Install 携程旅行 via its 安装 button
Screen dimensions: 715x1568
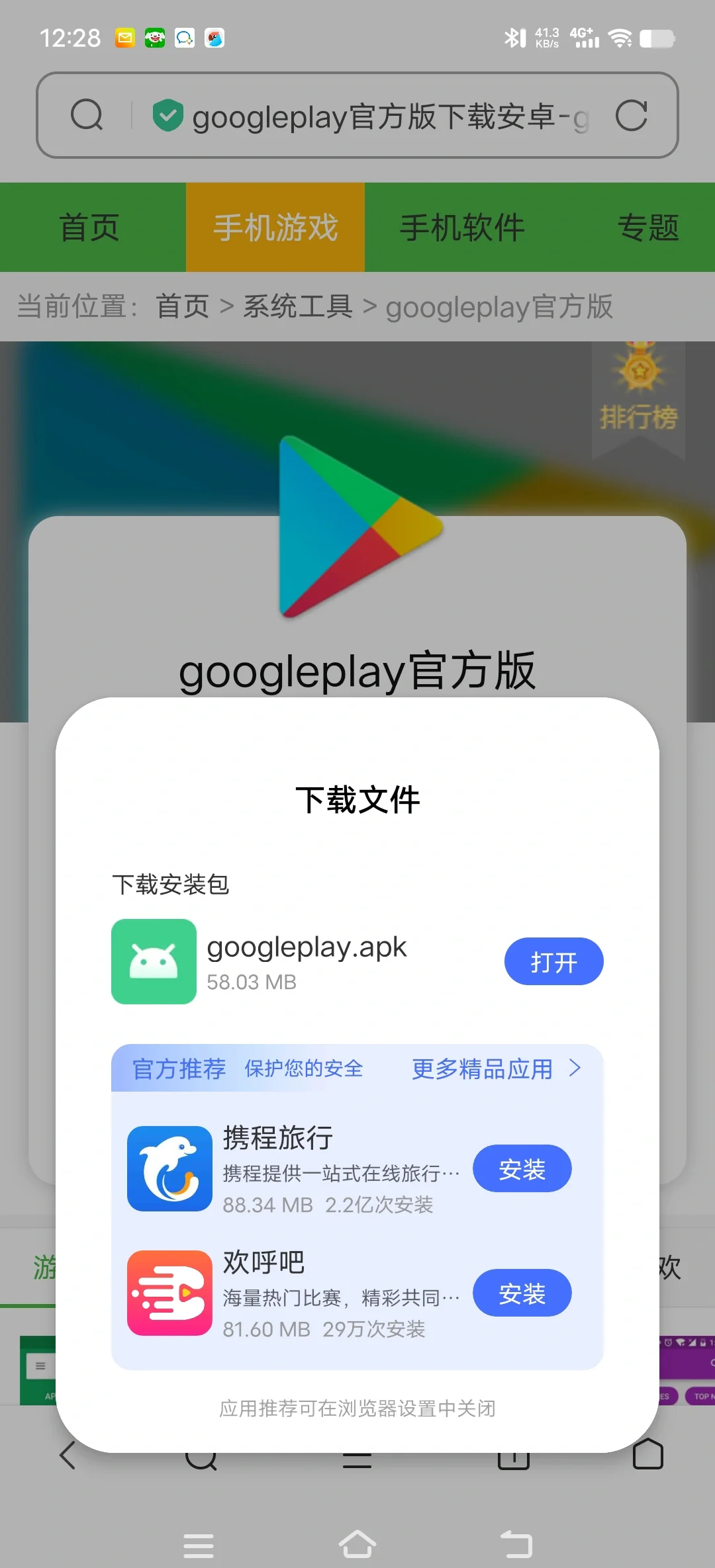pyautogui.click(x=522, y=1168)
